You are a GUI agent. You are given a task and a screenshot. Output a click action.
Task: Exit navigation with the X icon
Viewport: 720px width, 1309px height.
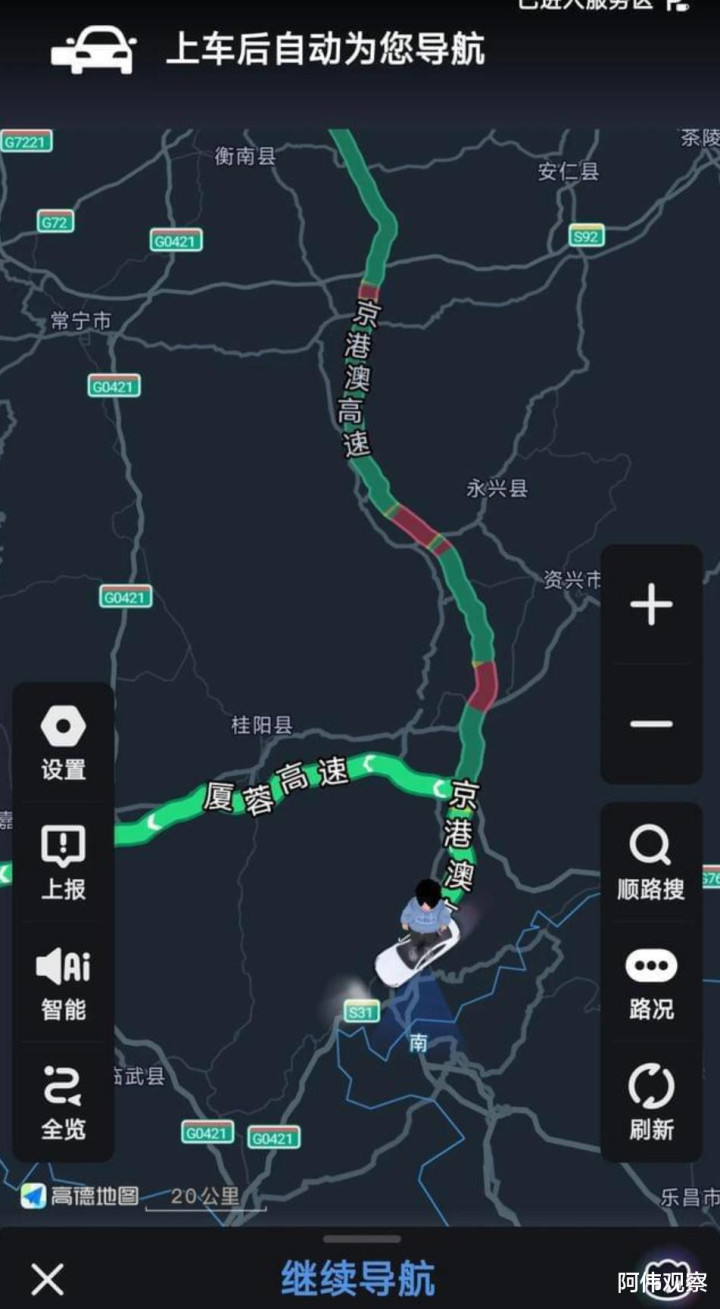coord(47,1279)
